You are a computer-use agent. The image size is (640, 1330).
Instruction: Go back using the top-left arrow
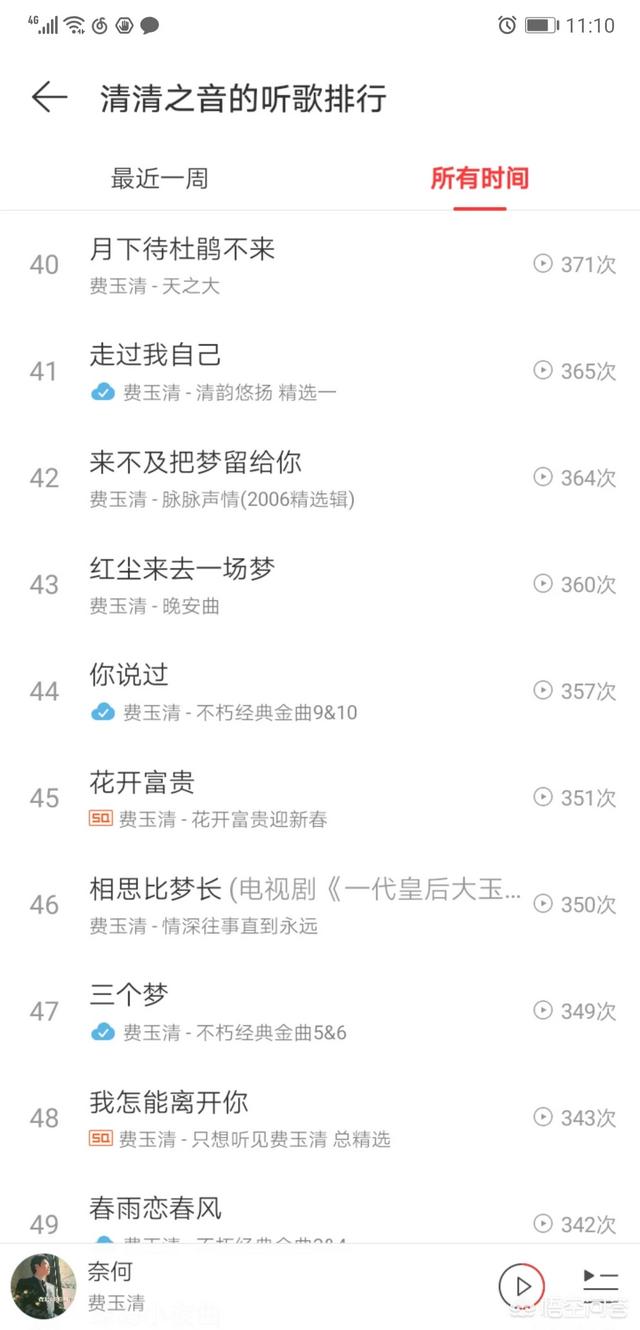pos(49,97)
